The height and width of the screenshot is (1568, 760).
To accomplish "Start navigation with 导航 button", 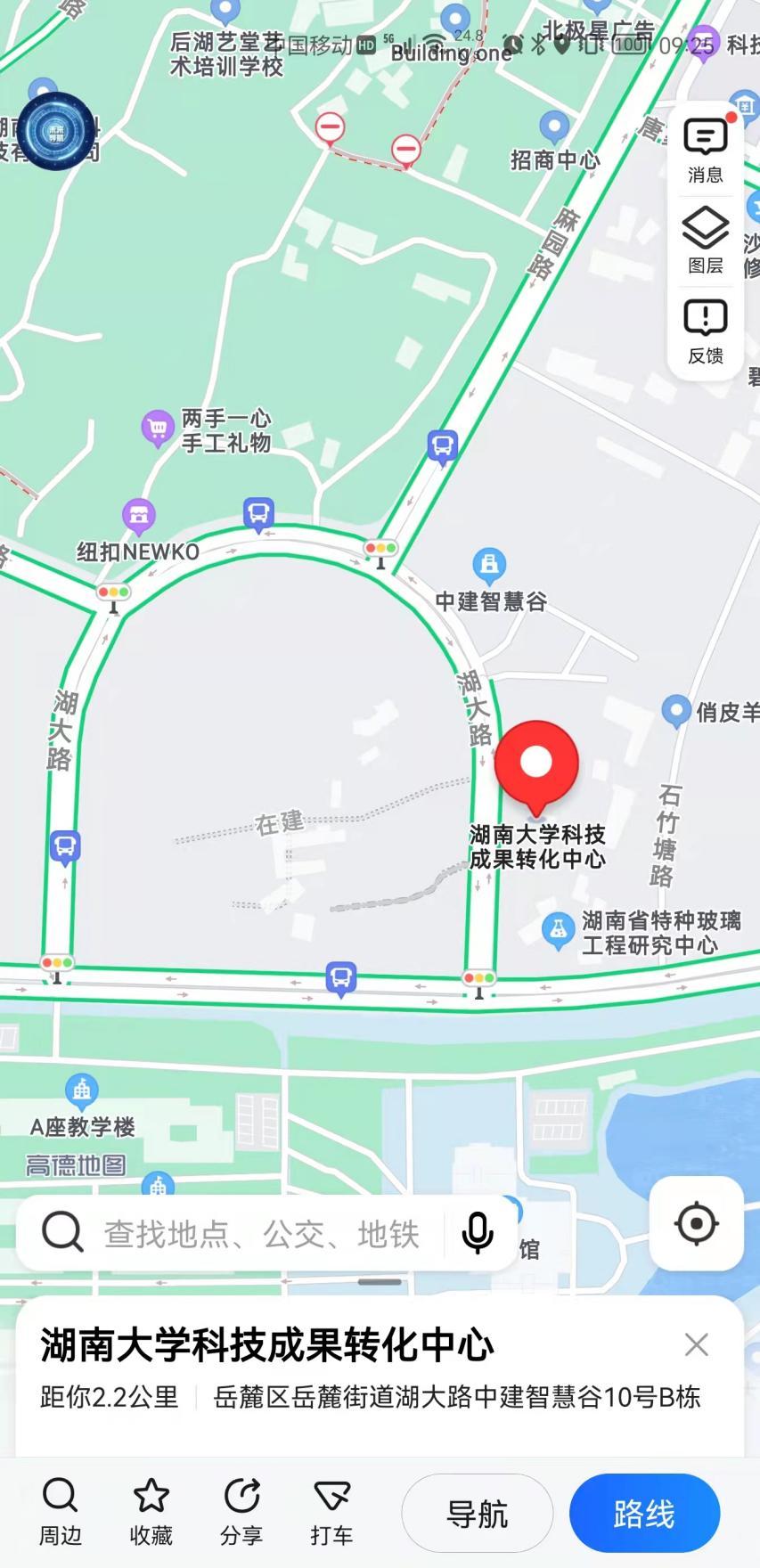I will click(477, 1514).
